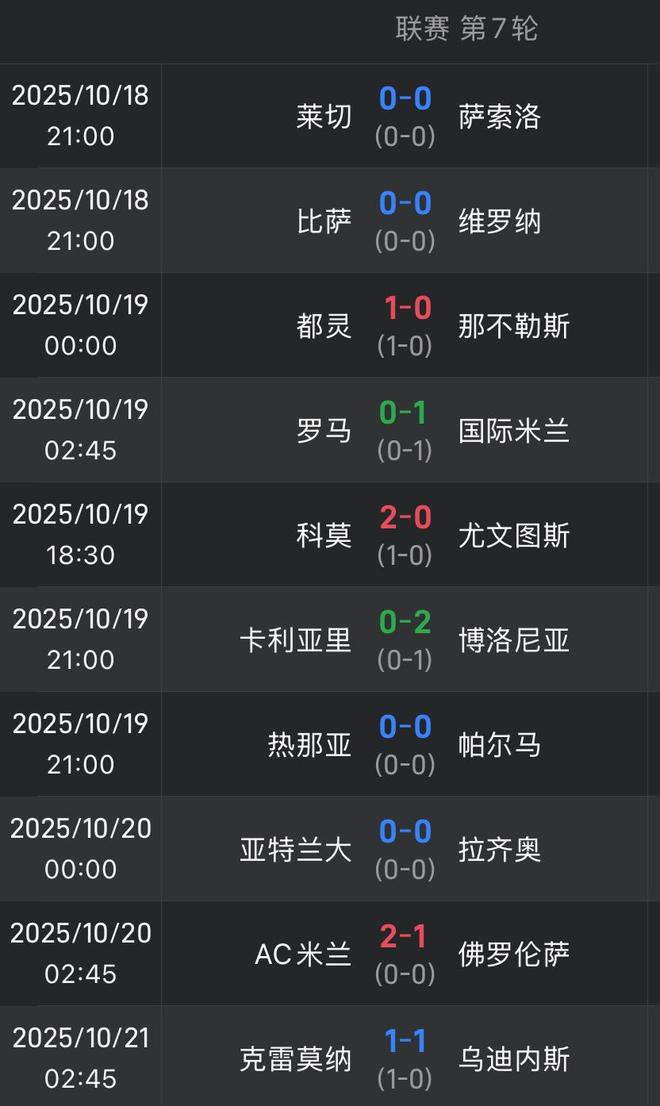Viewport: 660px width, 1106px height.
Task: Open 科莫 vs 尤文图斯 match details
Action: 405,535
